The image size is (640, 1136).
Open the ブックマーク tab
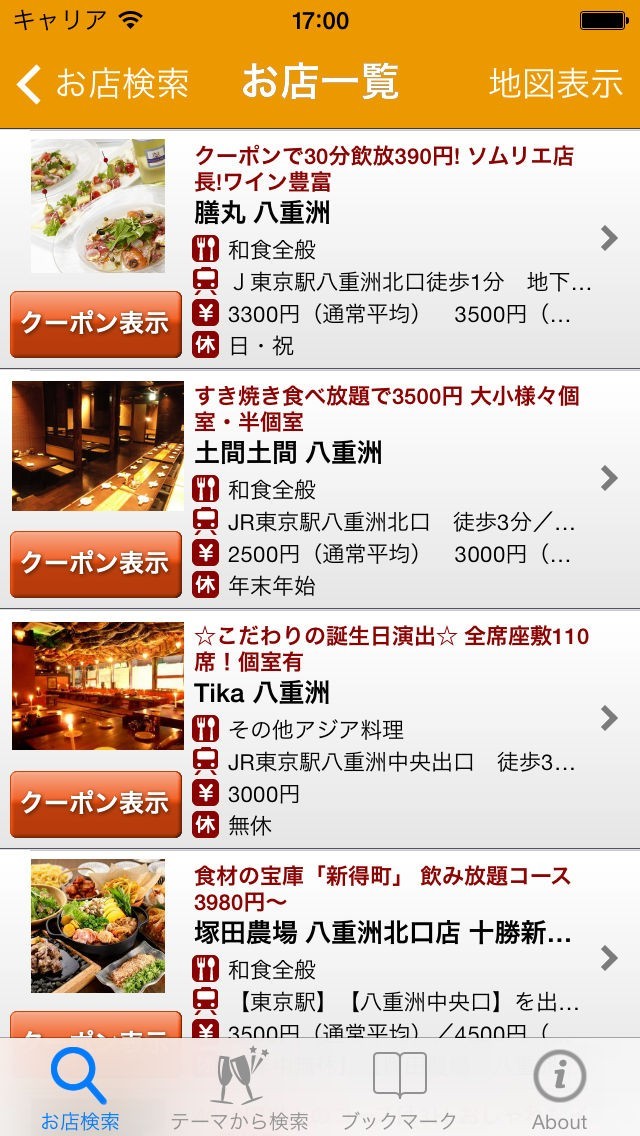[399, 1088]
